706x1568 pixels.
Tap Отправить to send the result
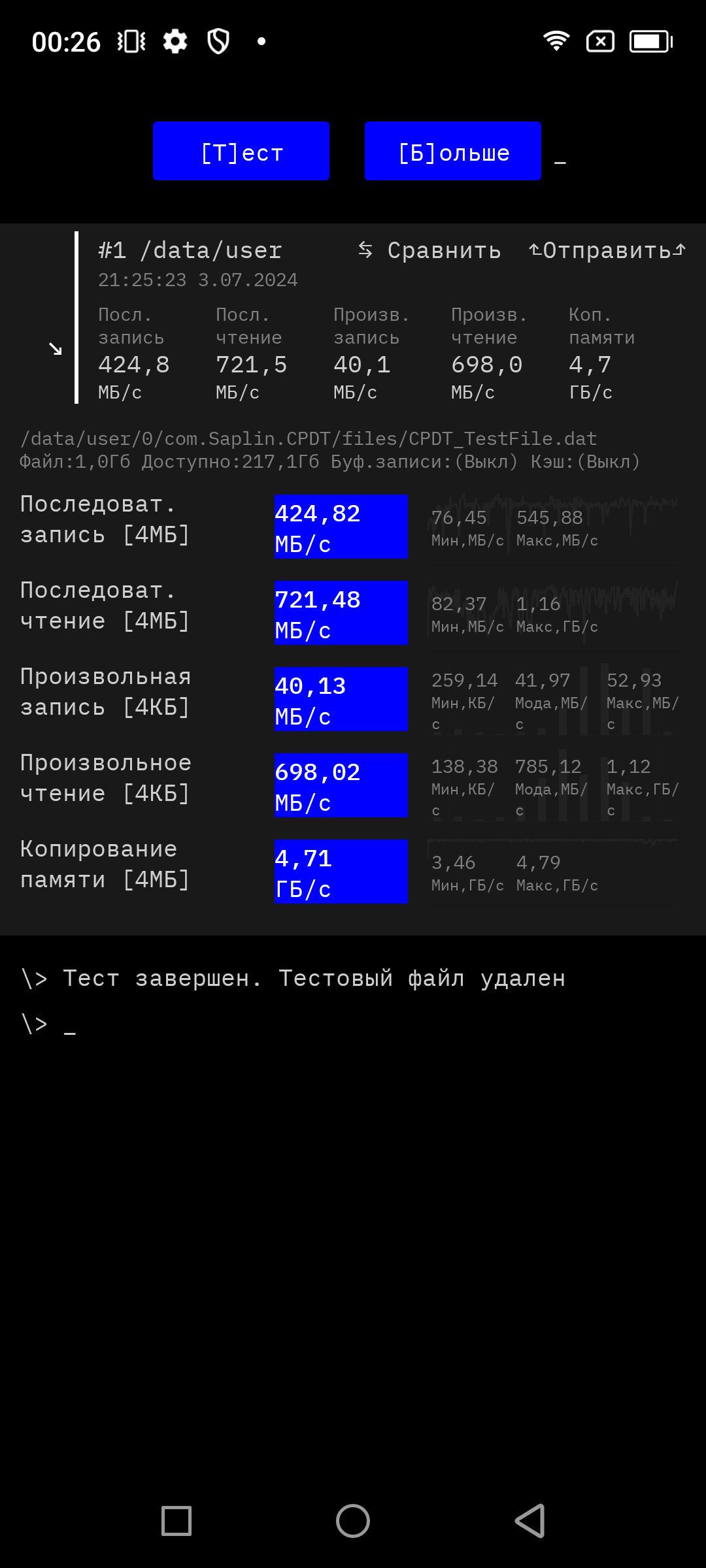[x=607, y=251]
